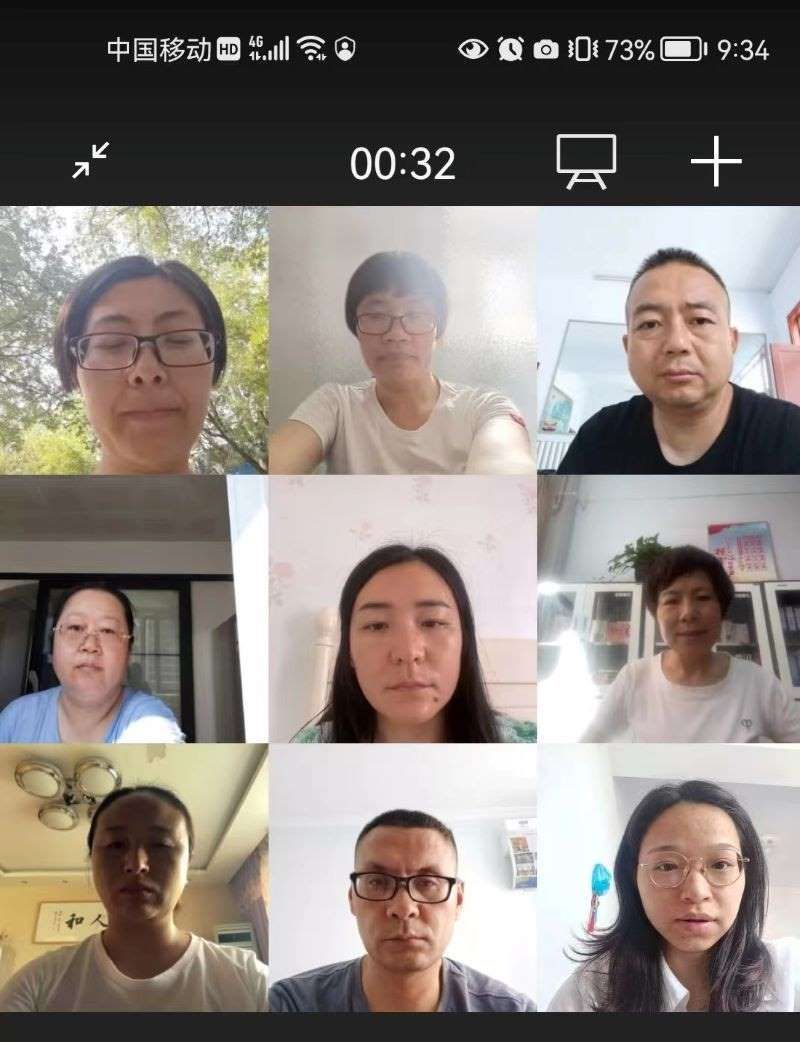Enlarge the tile showing bookshelves and a plant

pos(668,608)
